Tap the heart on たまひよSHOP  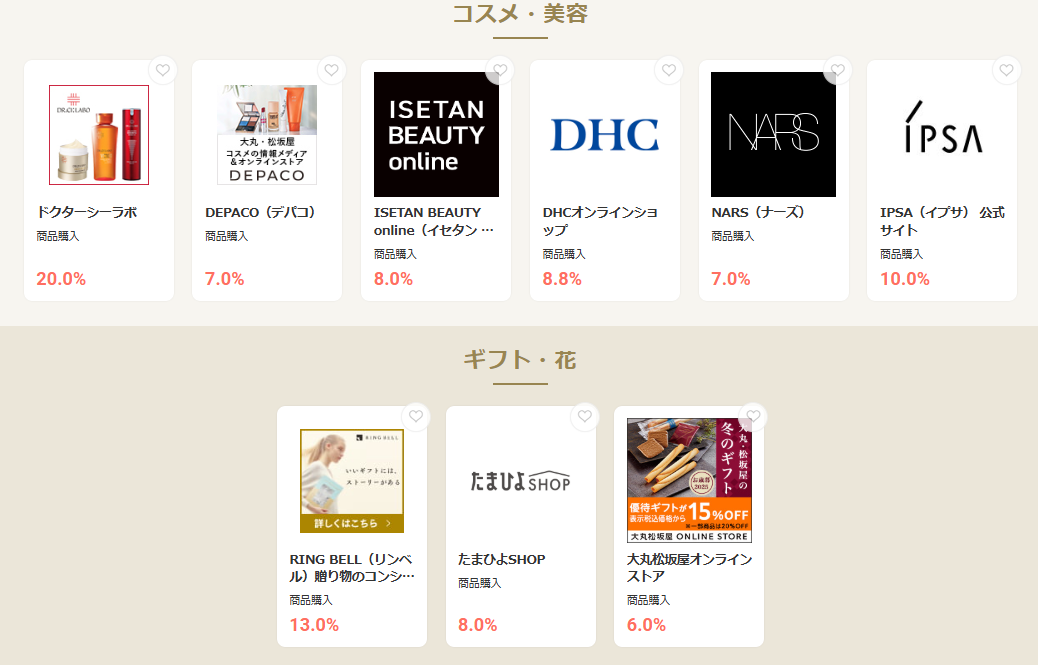coord(586,416)
